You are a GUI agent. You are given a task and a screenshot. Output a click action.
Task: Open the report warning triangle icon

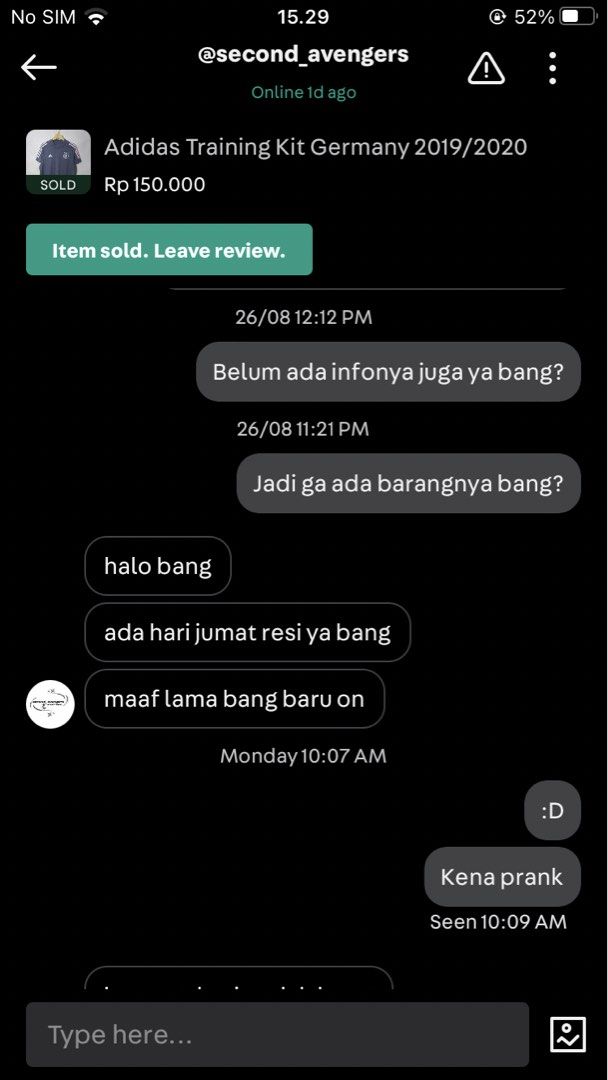click(x=486, y=68)
